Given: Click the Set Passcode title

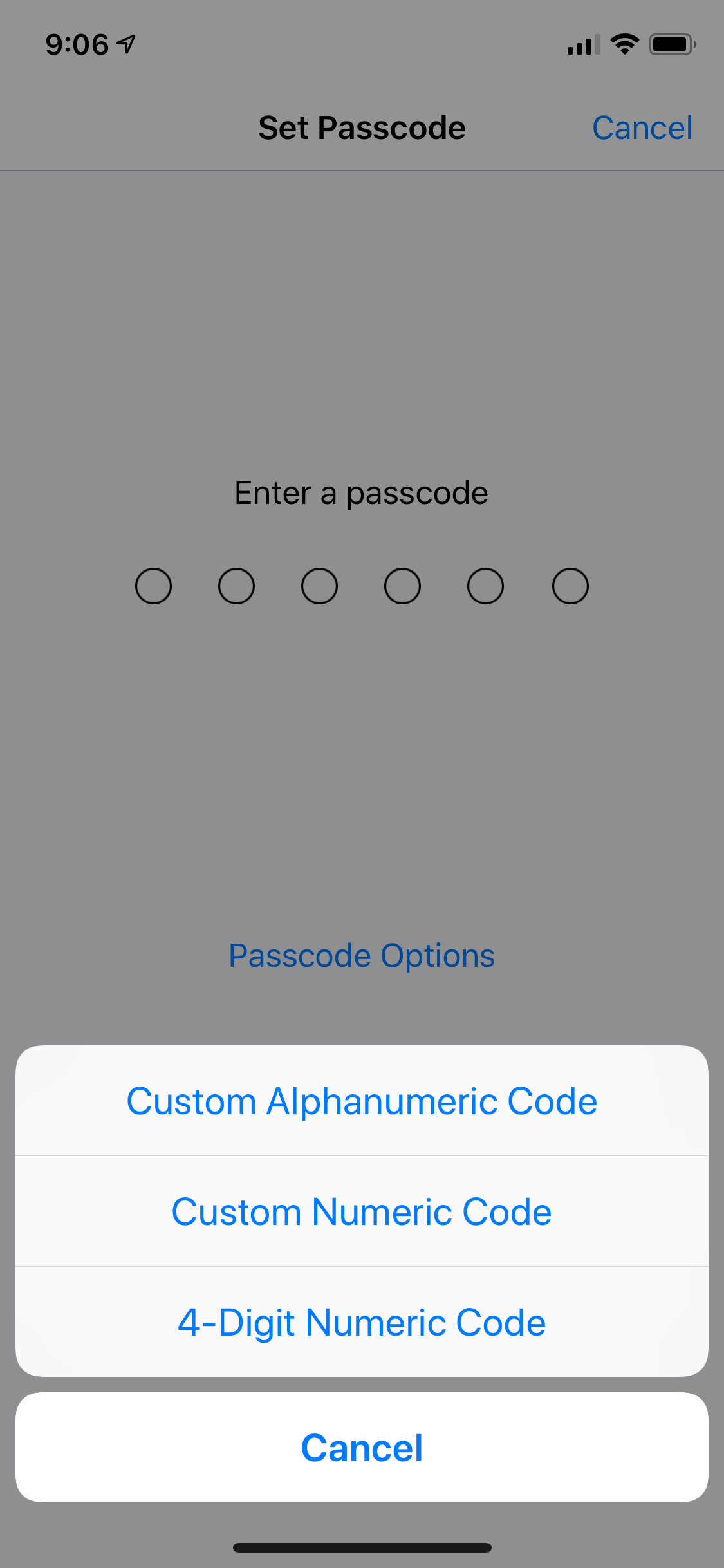Looking at the screenshot, I should point(362,127).
